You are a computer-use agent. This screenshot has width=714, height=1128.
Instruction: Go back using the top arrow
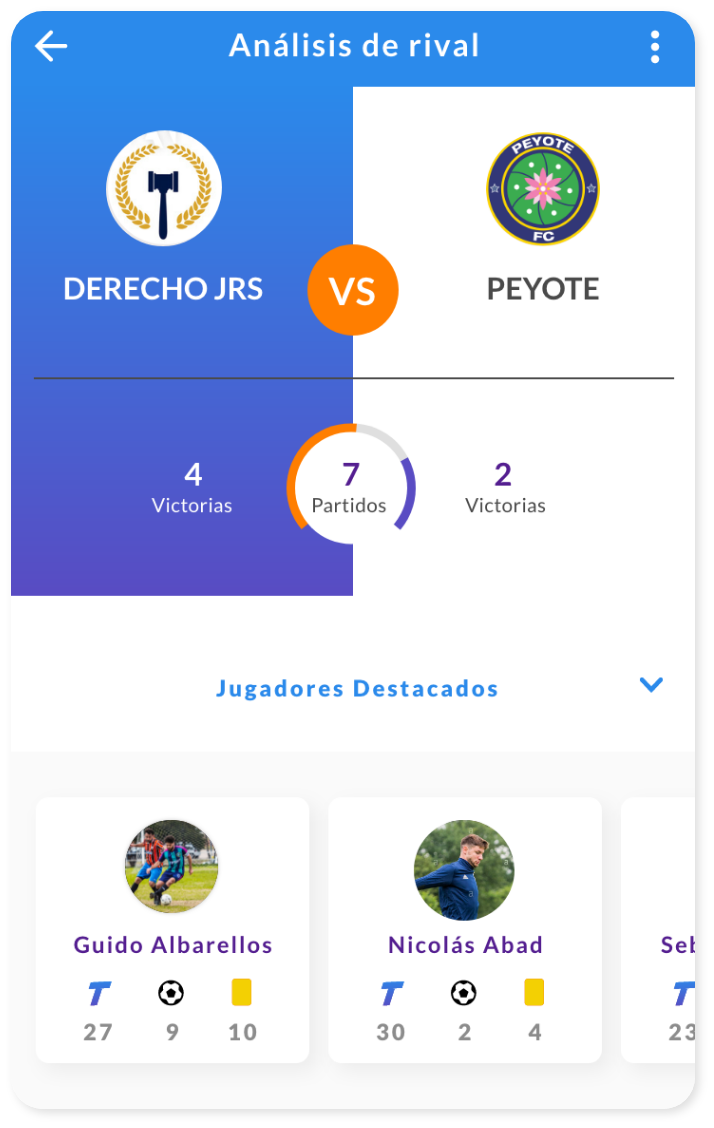(x=51, y=46)
